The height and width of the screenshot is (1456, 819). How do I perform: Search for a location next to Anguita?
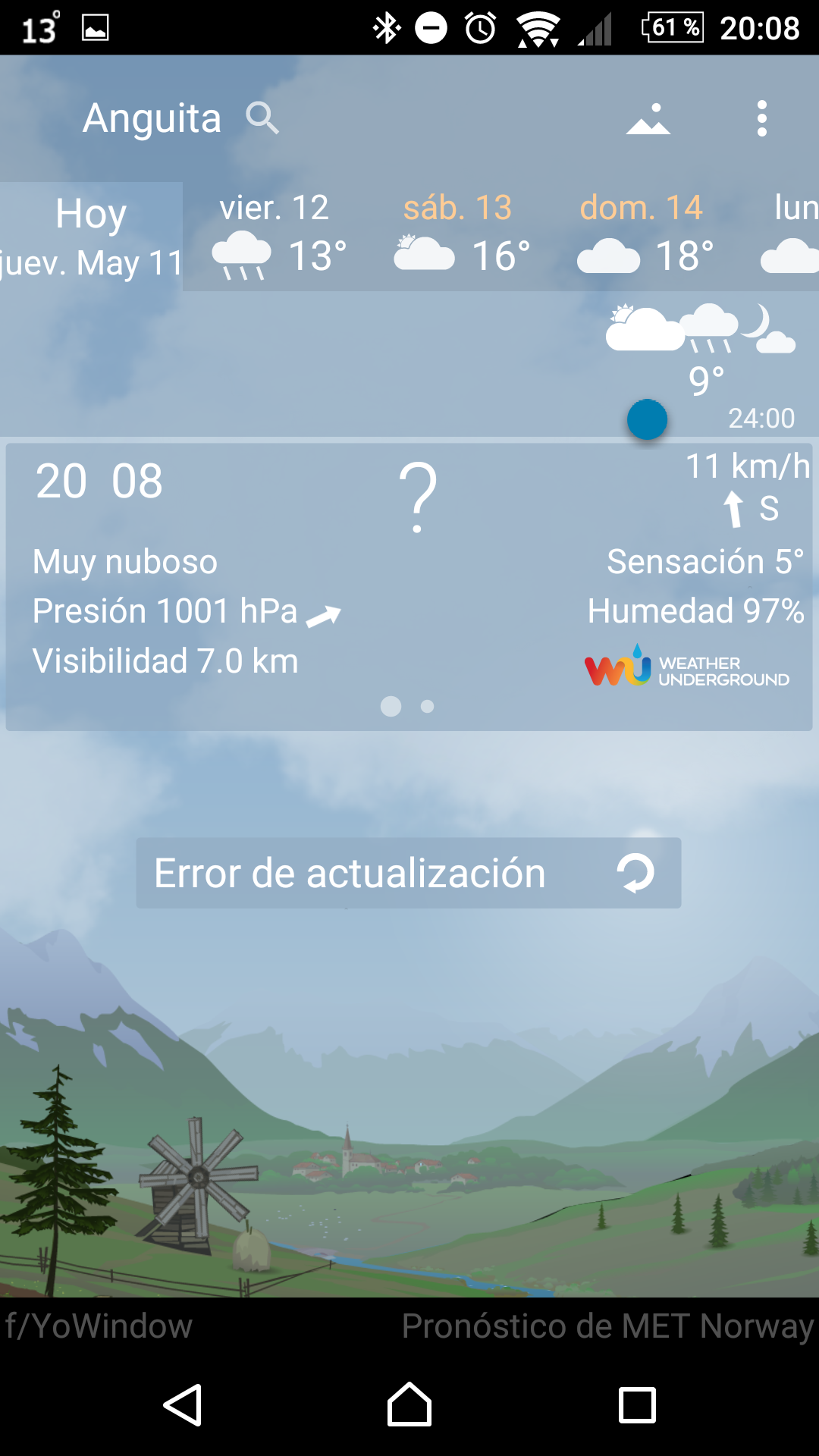coord(262,118)
